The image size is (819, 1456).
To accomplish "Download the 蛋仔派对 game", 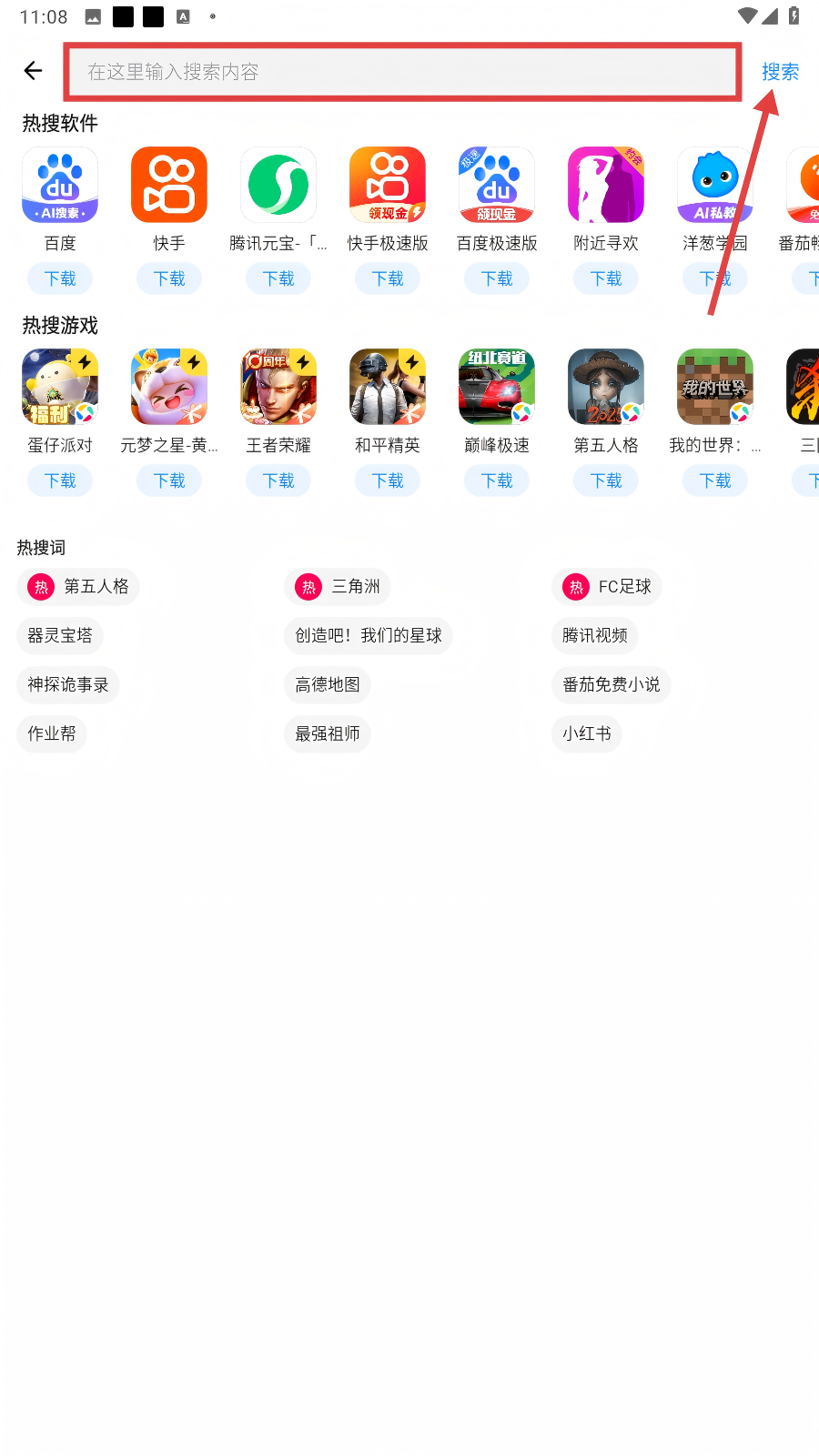I will [x=60, y=480].
